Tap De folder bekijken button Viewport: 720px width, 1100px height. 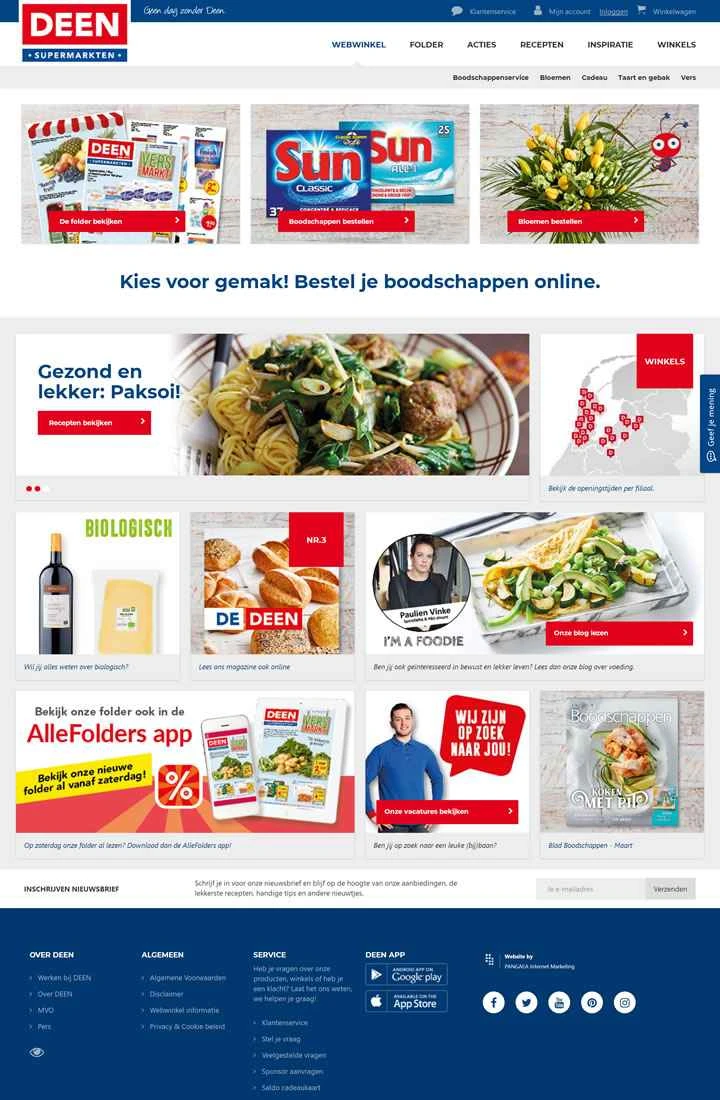click(120, 220)
